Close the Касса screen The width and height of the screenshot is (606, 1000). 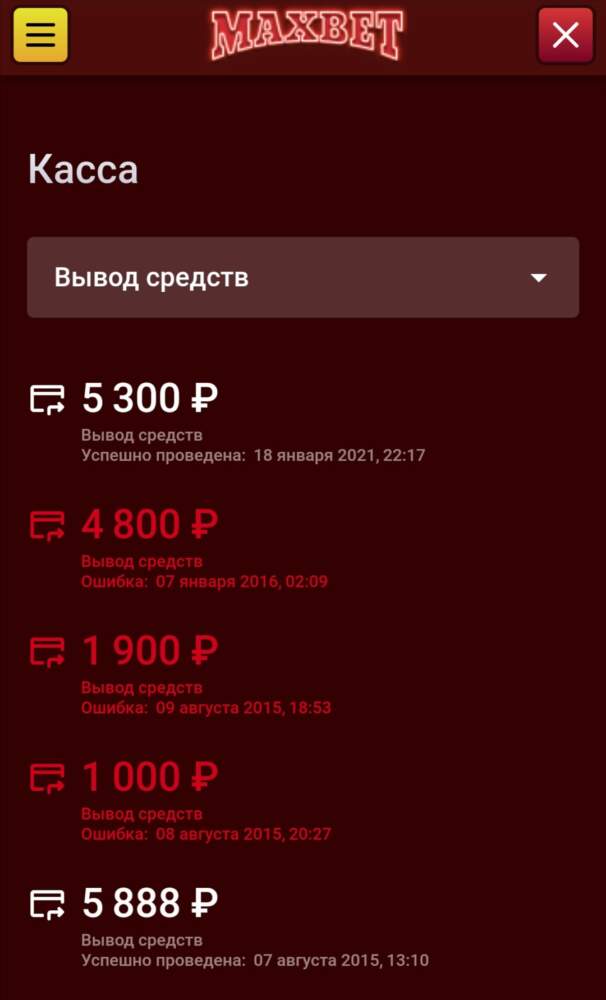click(565, 36)
